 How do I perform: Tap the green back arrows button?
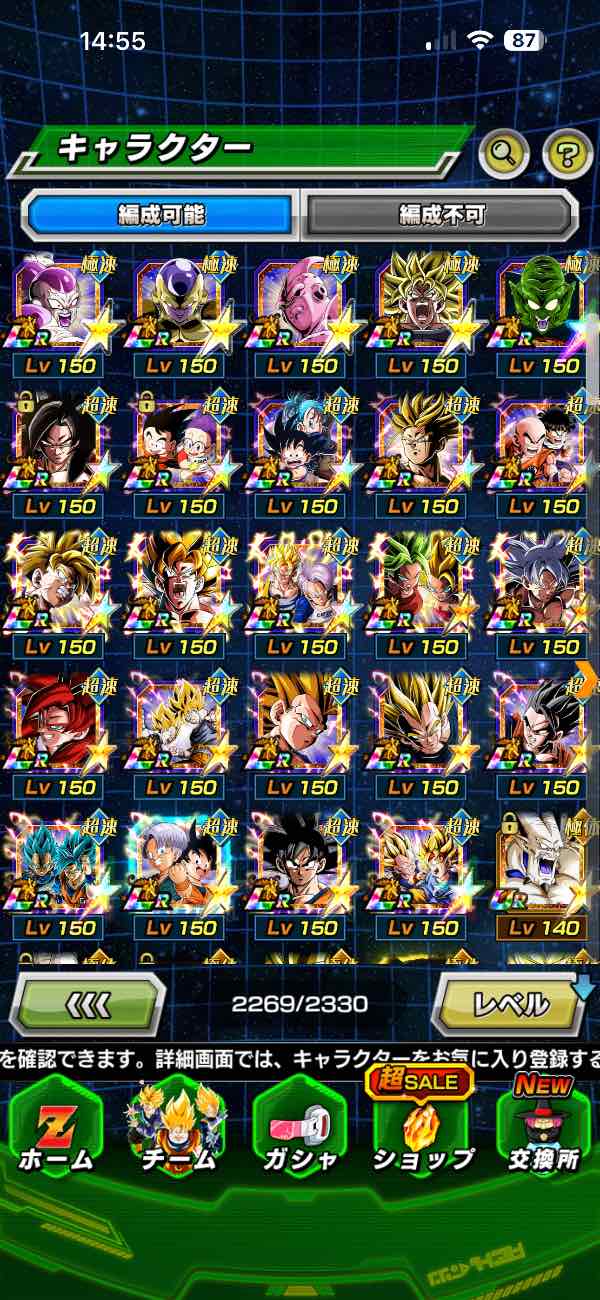click(87, 1003)
